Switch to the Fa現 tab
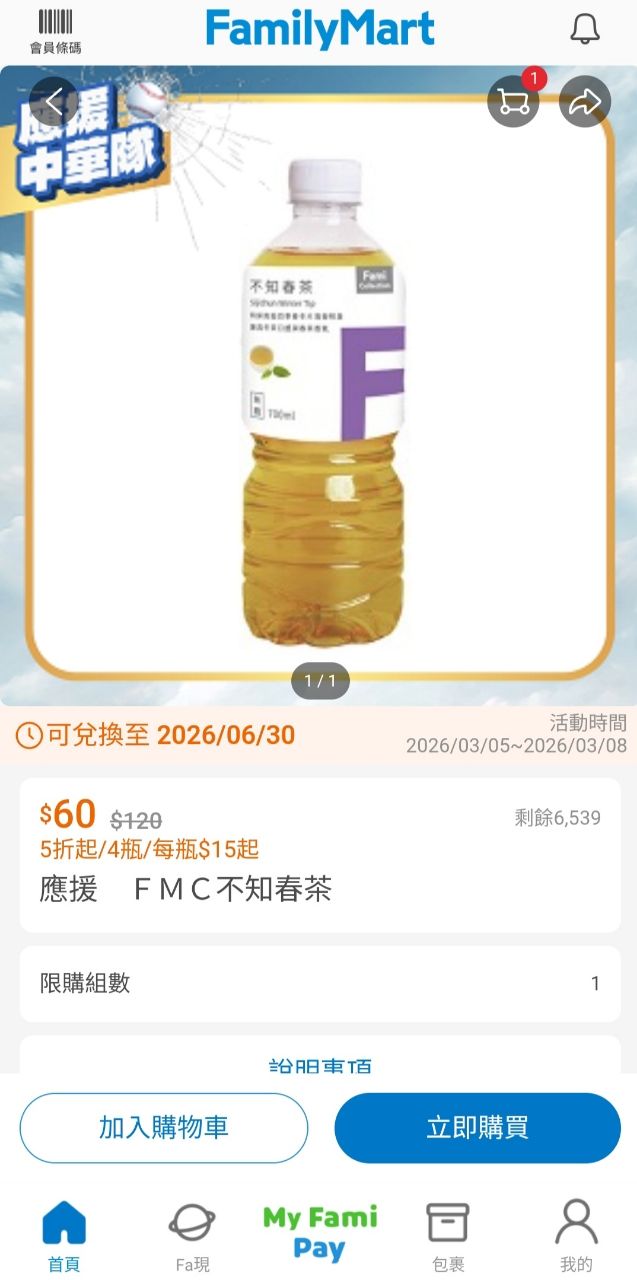The image size is (637, 1280). 191,1236
